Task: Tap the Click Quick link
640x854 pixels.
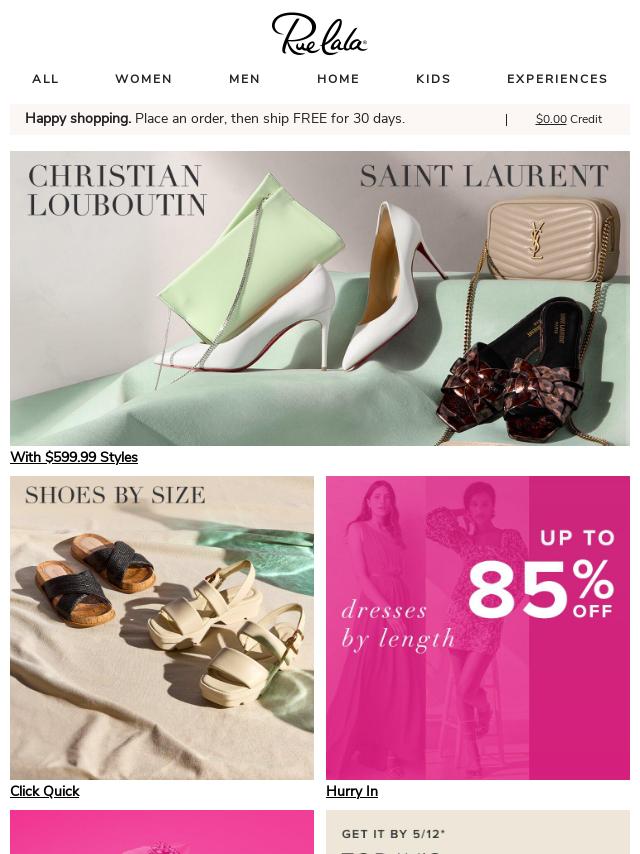Action: 45,791
